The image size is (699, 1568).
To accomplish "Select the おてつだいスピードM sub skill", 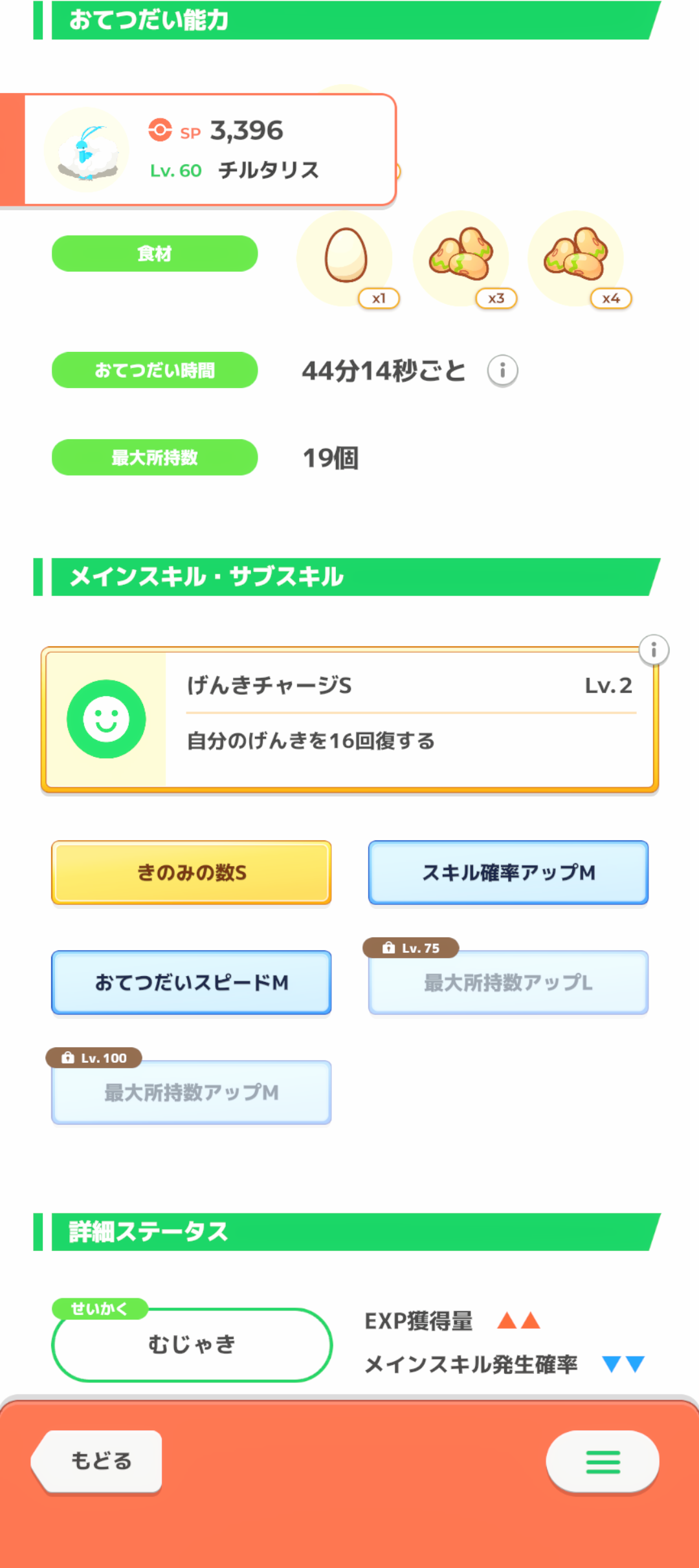I will 192,983.
